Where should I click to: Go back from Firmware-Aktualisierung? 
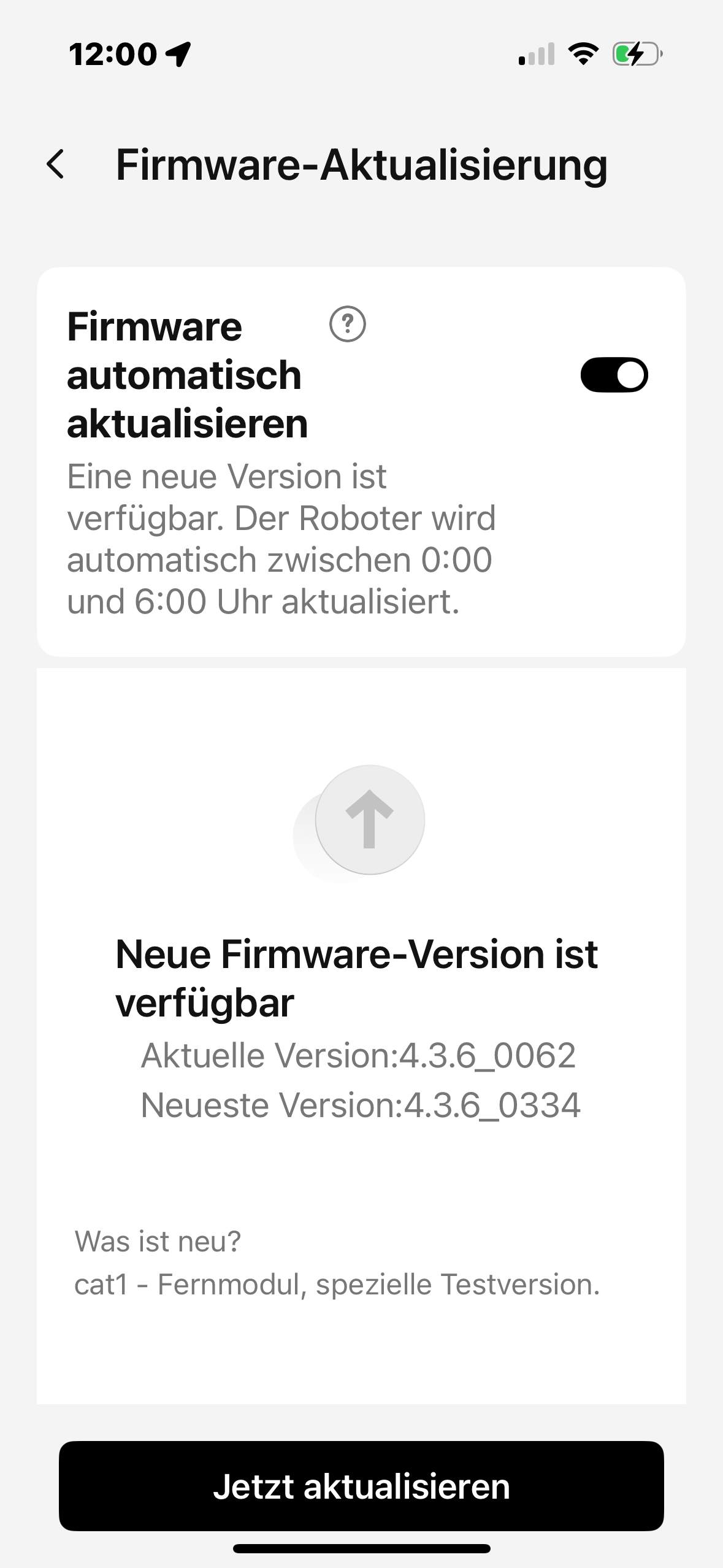point(55,165)
